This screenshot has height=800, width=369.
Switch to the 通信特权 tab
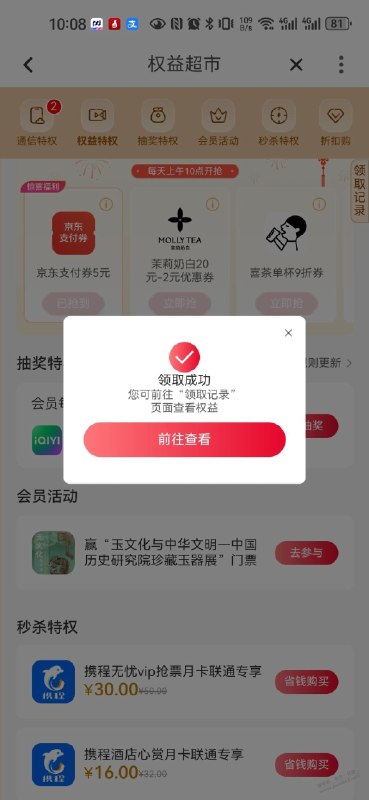point(37,123)
